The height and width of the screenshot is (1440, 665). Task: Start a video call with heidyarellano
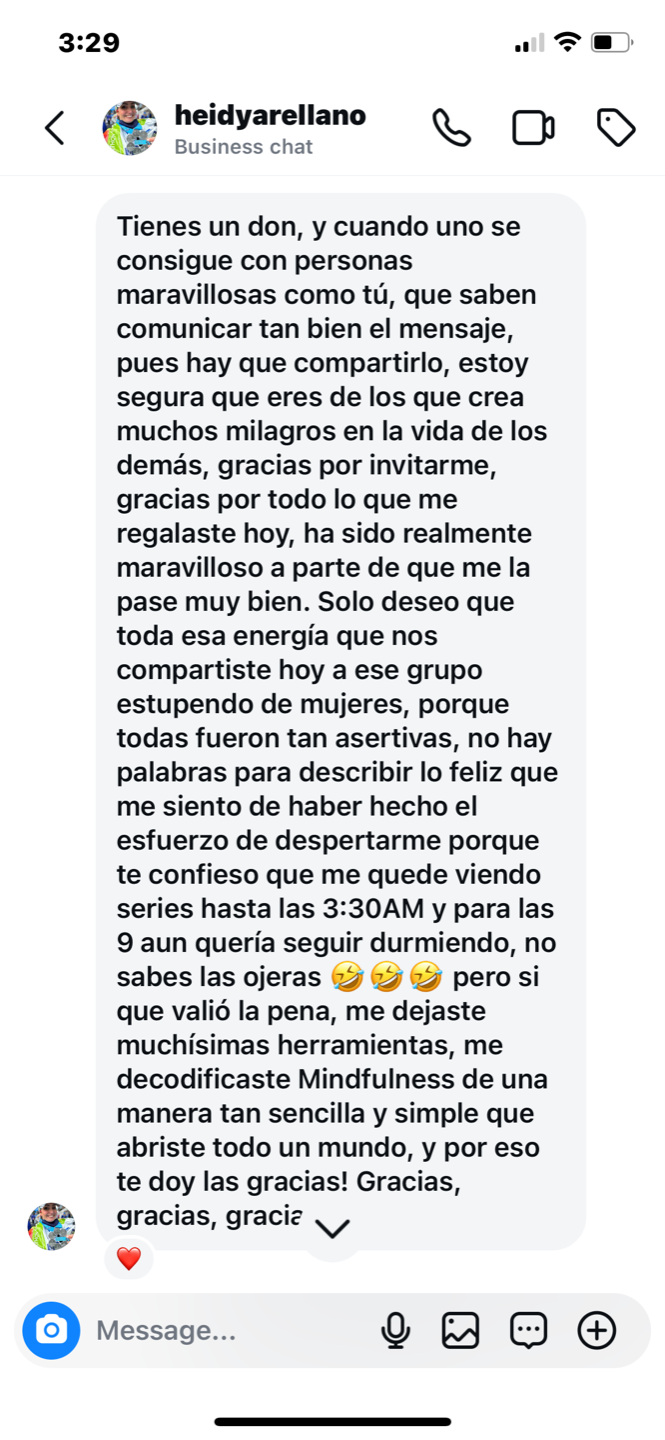(x=533, y=128)
